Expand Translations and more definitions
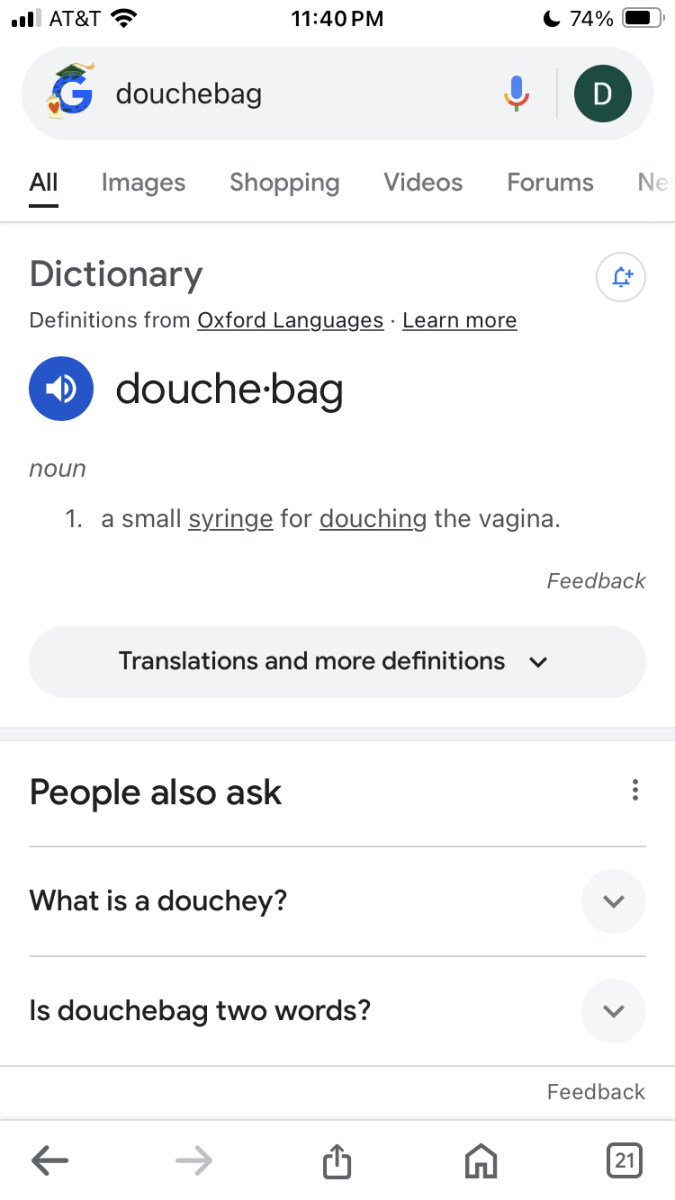 pyautogui.click(x=337, y=662)
